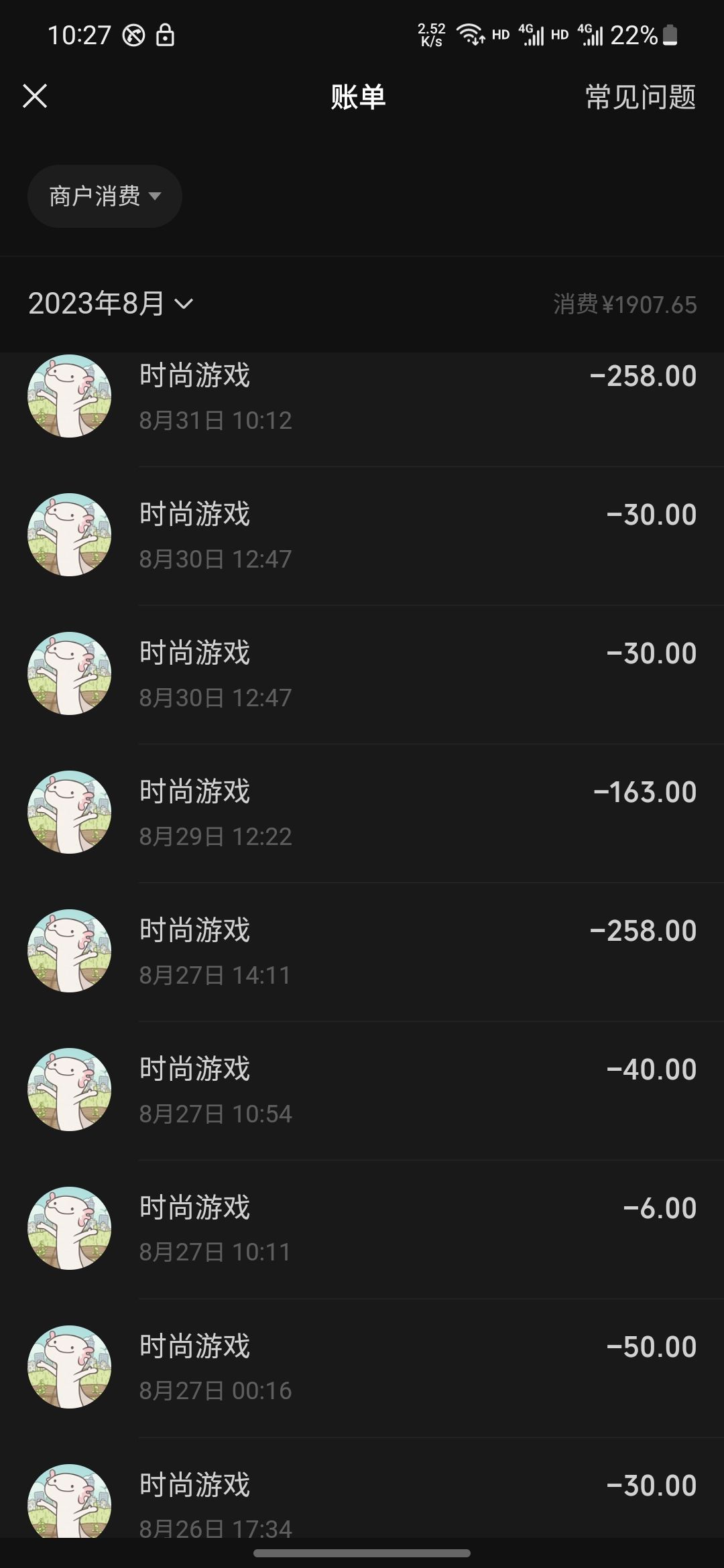View the -163.00 payment on 8月29日
Image resolution: width=724 pixels, height=1568 pixels.
(x=362, y=813)
